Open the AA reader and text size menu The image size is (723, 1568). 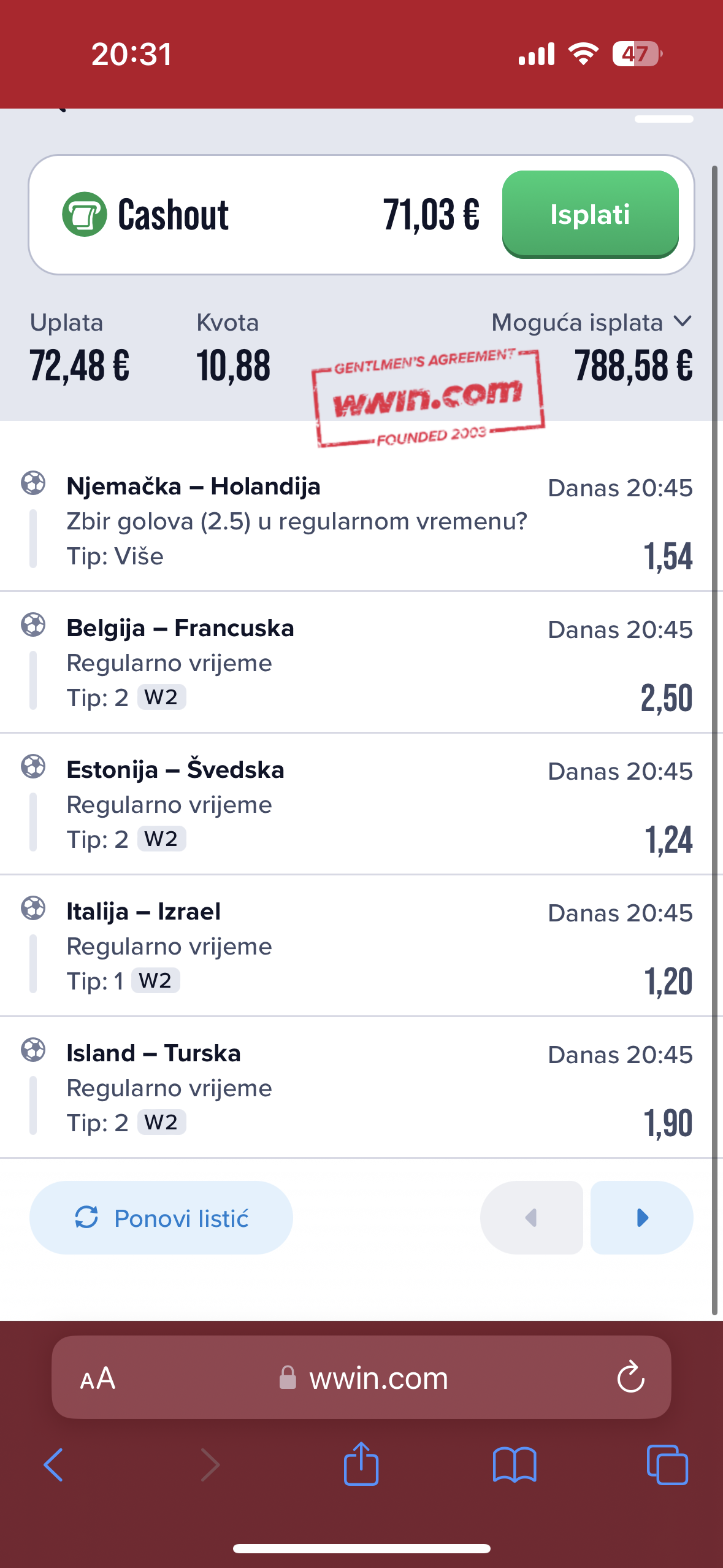click(x=98, y=1379)
